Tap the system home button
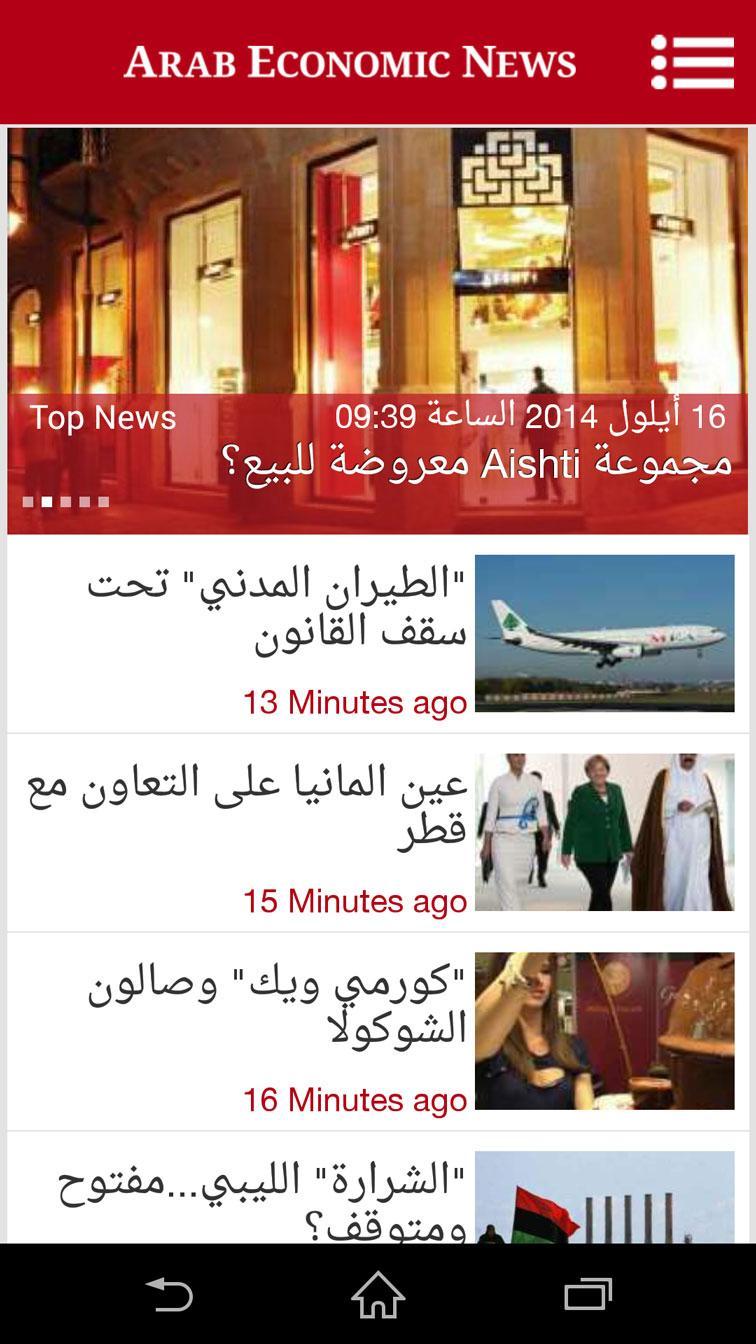 click(378, 1294)
